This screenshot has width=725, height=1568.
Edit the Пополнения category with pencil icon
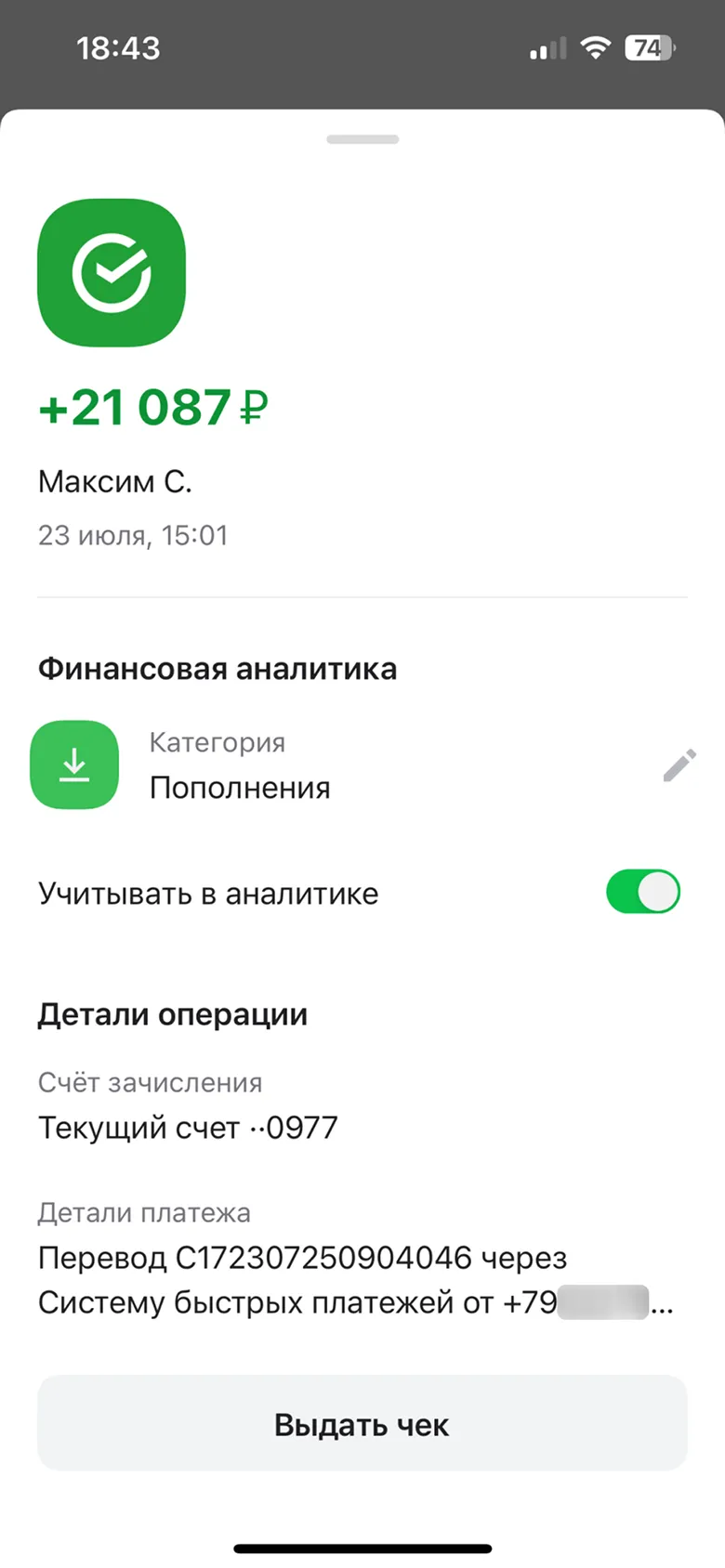click(x=679, y=765)
